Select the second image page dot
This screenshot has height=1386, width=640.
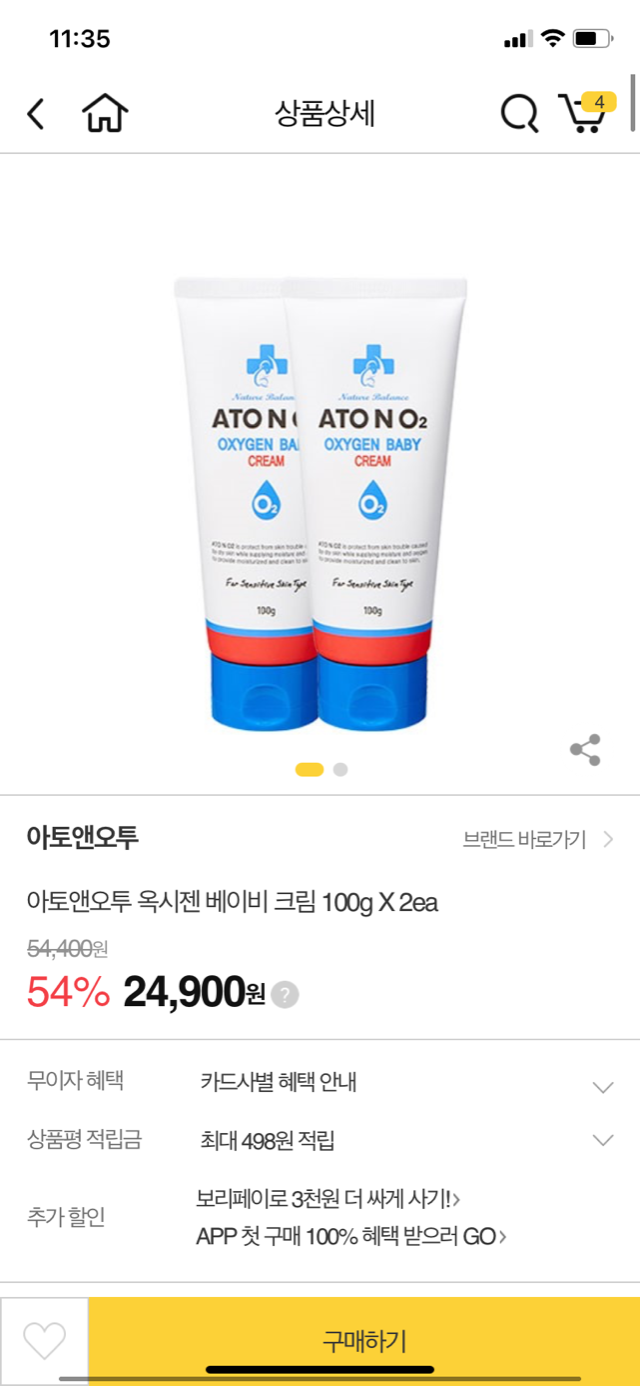click(x=340, y=769)
